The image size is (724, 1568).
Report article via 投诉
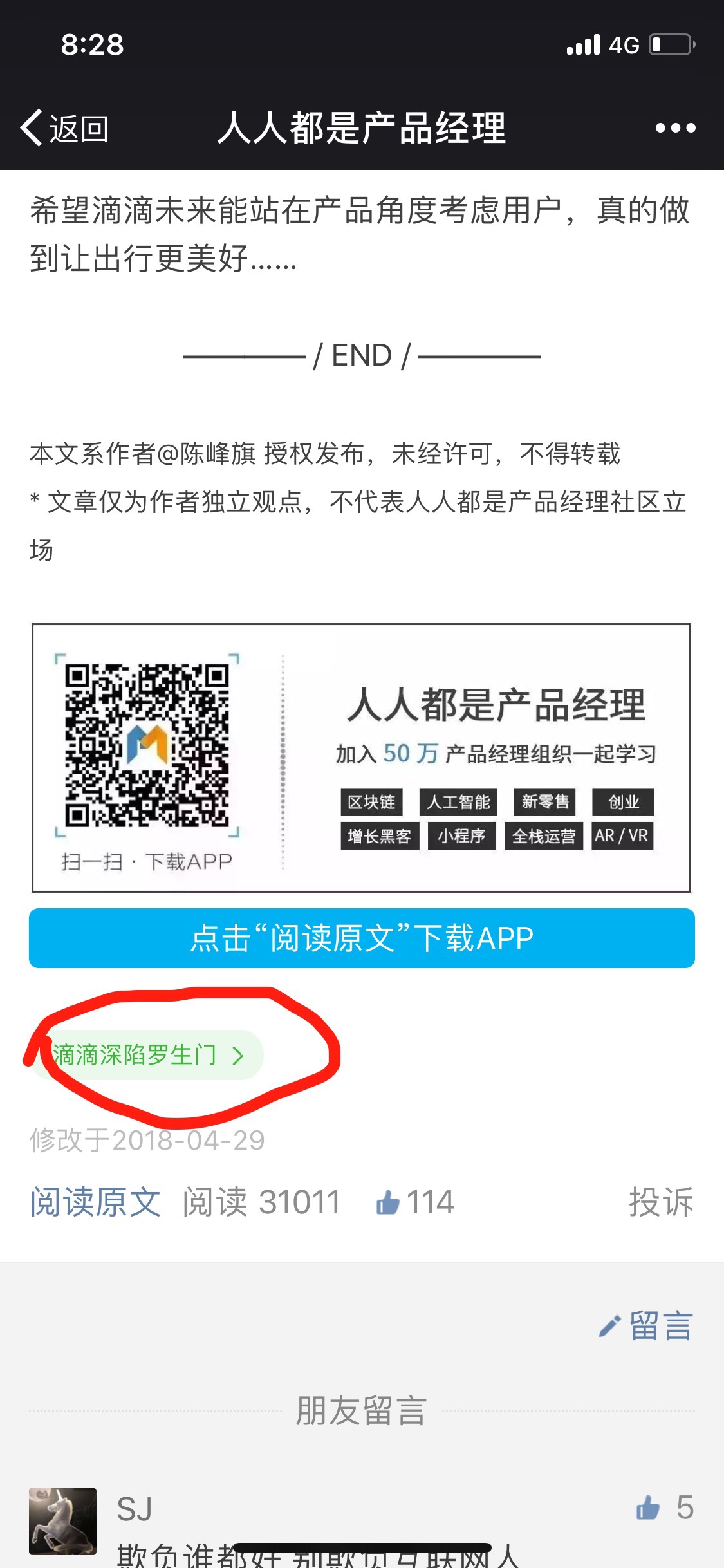point(661,1202)
